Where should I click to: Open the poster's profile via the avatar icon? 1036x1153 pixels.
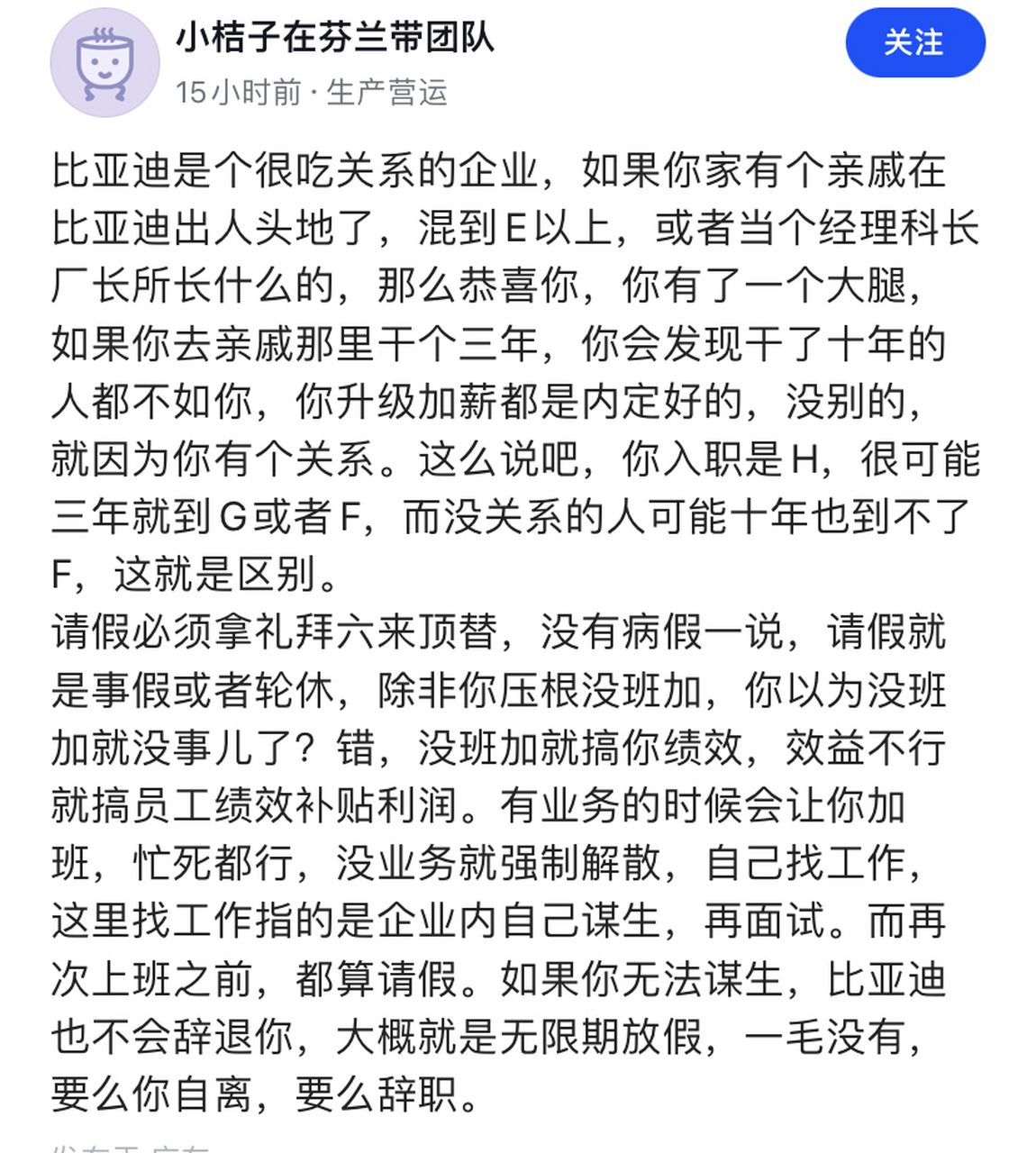click(105, 59)
